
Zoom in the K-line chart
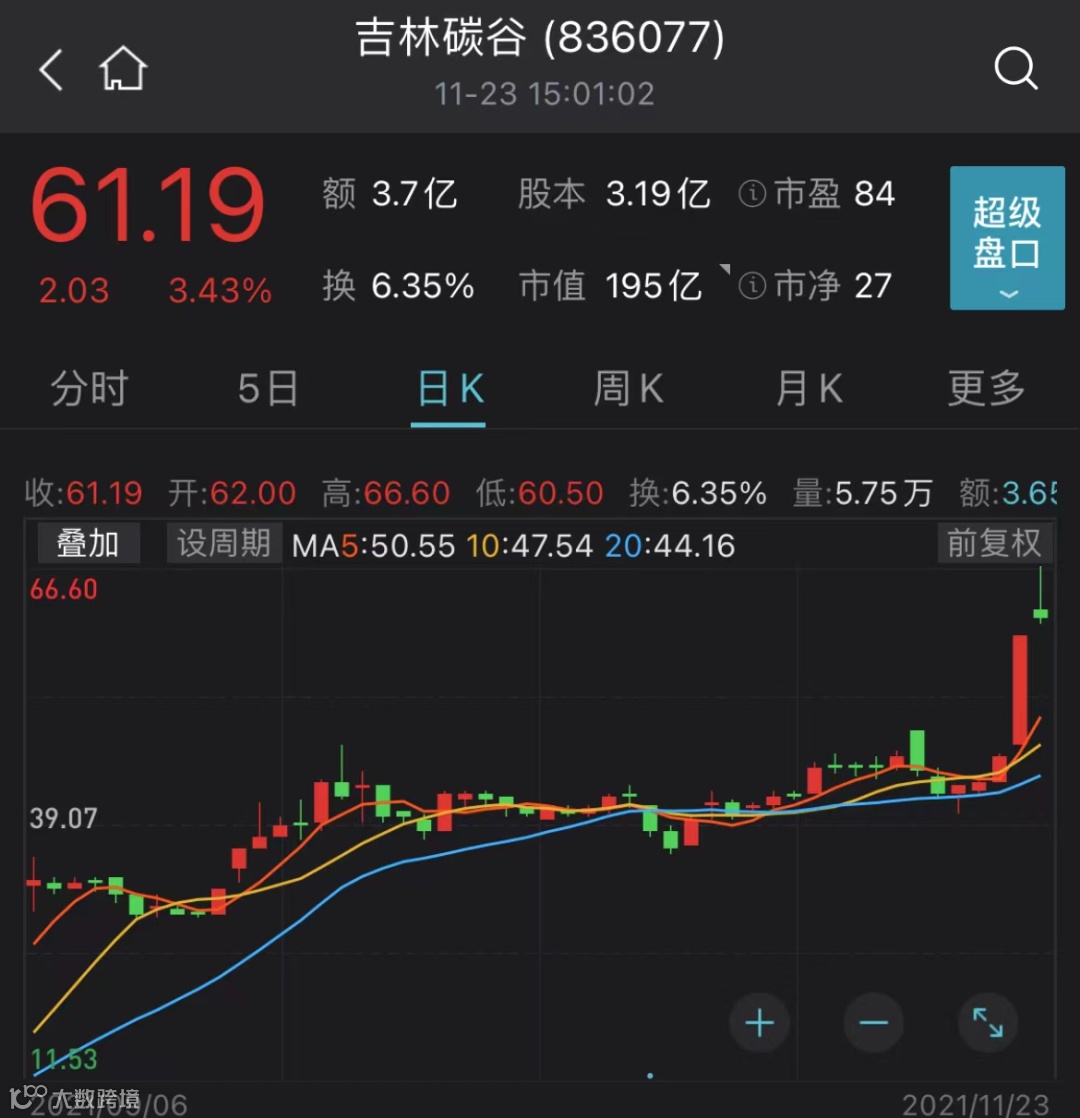click(x=760, y=1022)
